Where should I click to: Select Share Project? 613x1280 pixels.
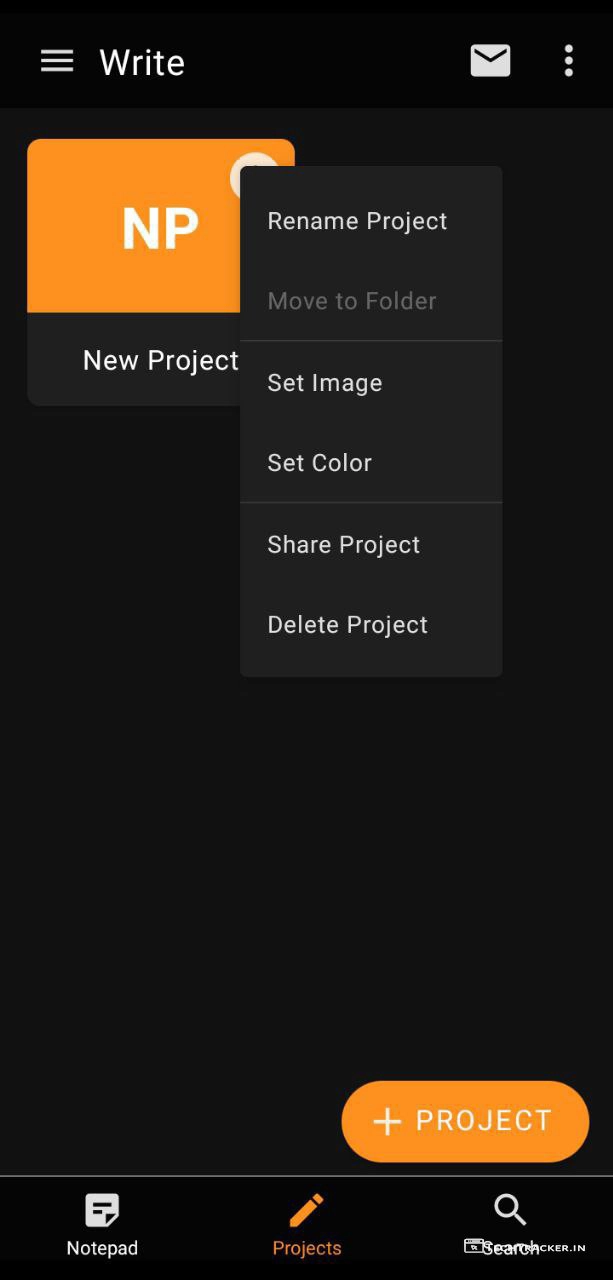pos(344,545)
